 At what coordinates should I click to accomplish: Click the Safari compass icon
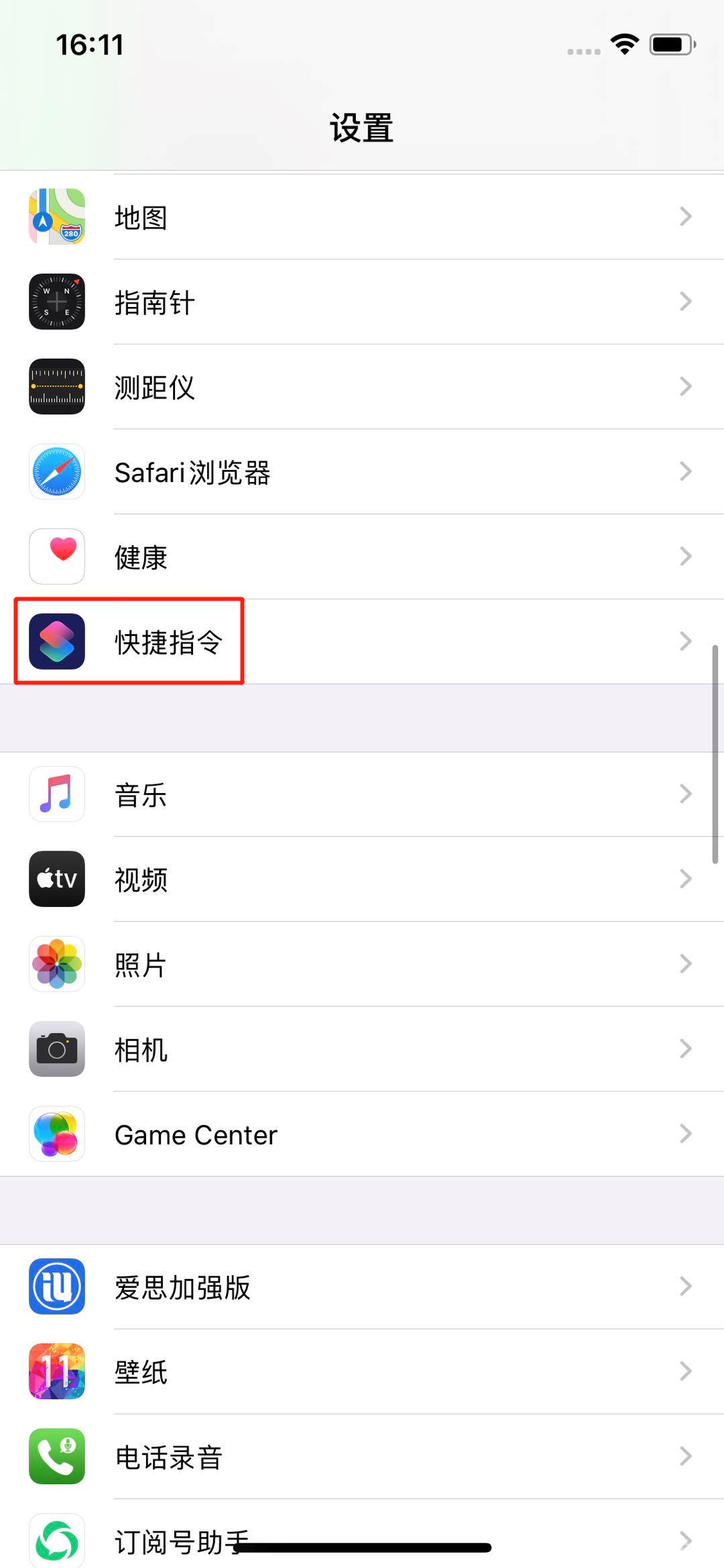tap(56, 471)
